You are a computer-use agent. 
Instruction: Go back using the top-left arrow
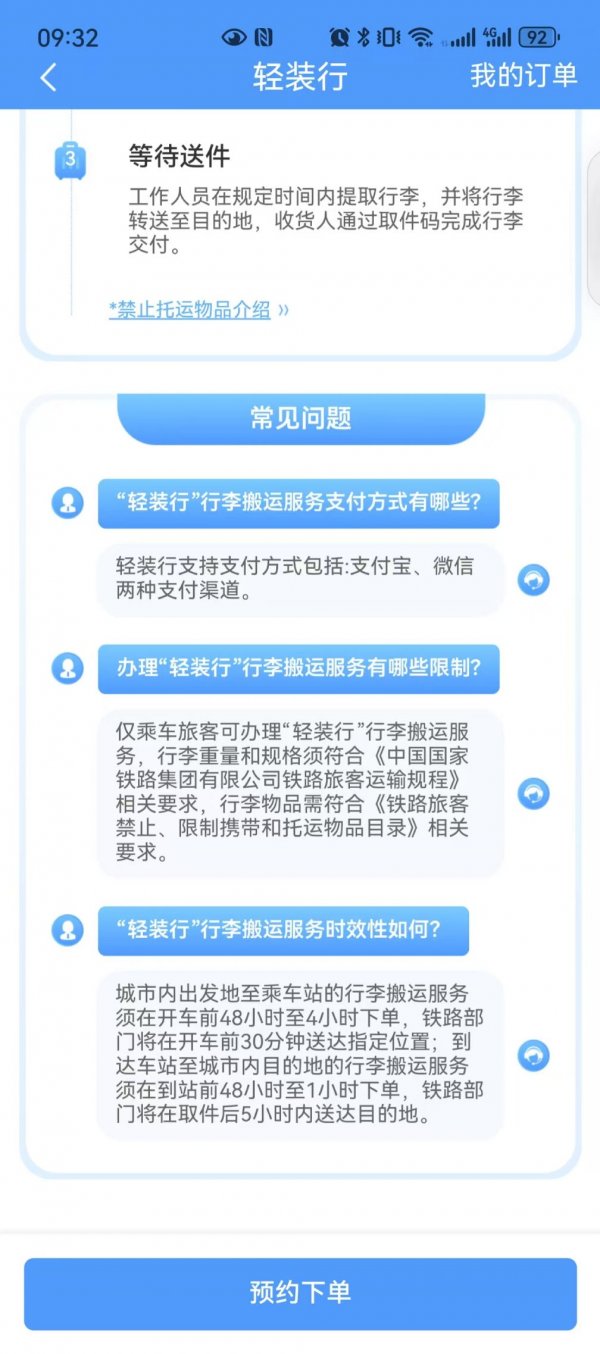click(x=48, y=77)
